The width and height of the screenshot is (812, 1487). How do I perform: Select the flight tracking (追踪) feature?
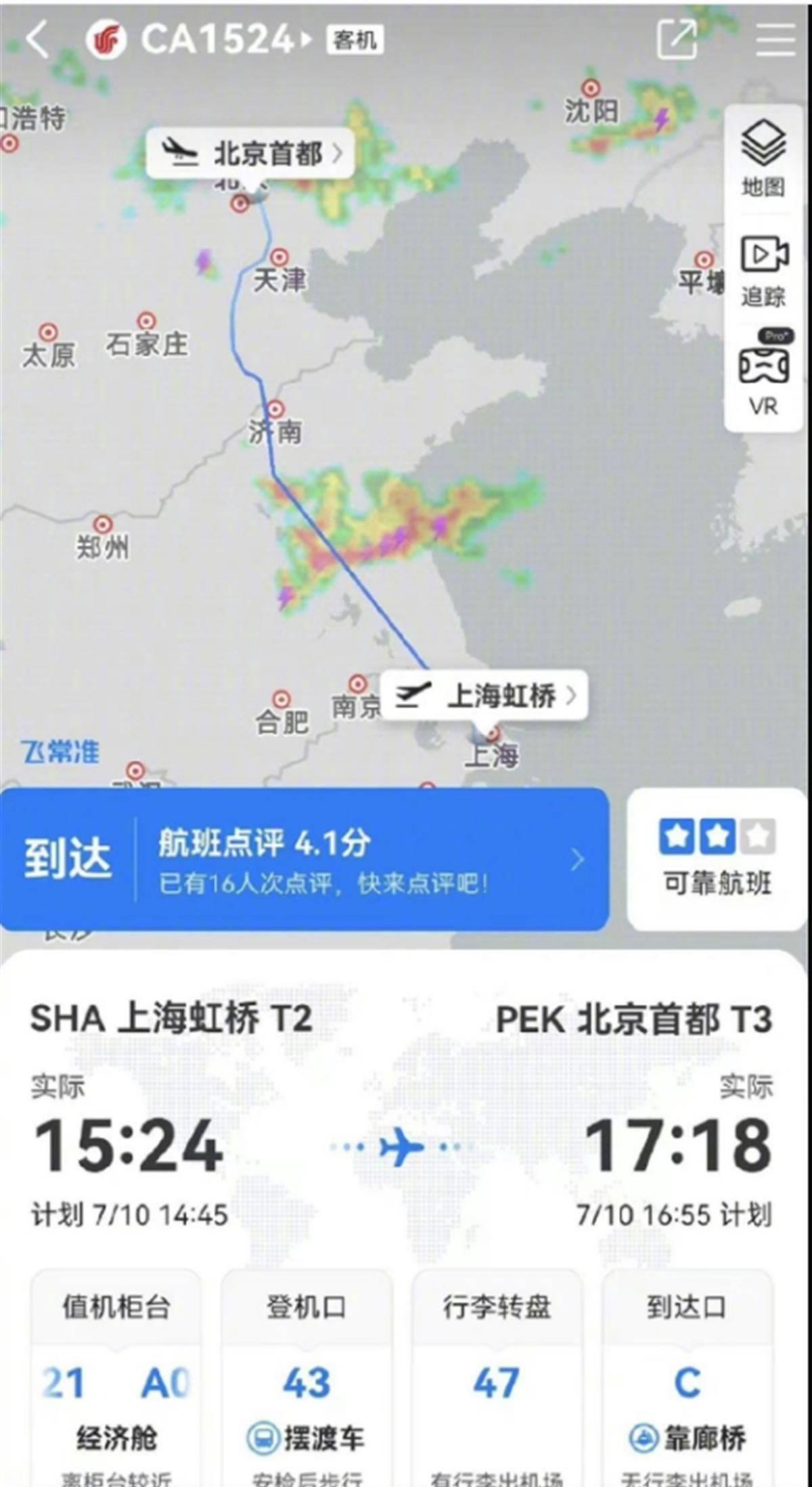(763, 263)
